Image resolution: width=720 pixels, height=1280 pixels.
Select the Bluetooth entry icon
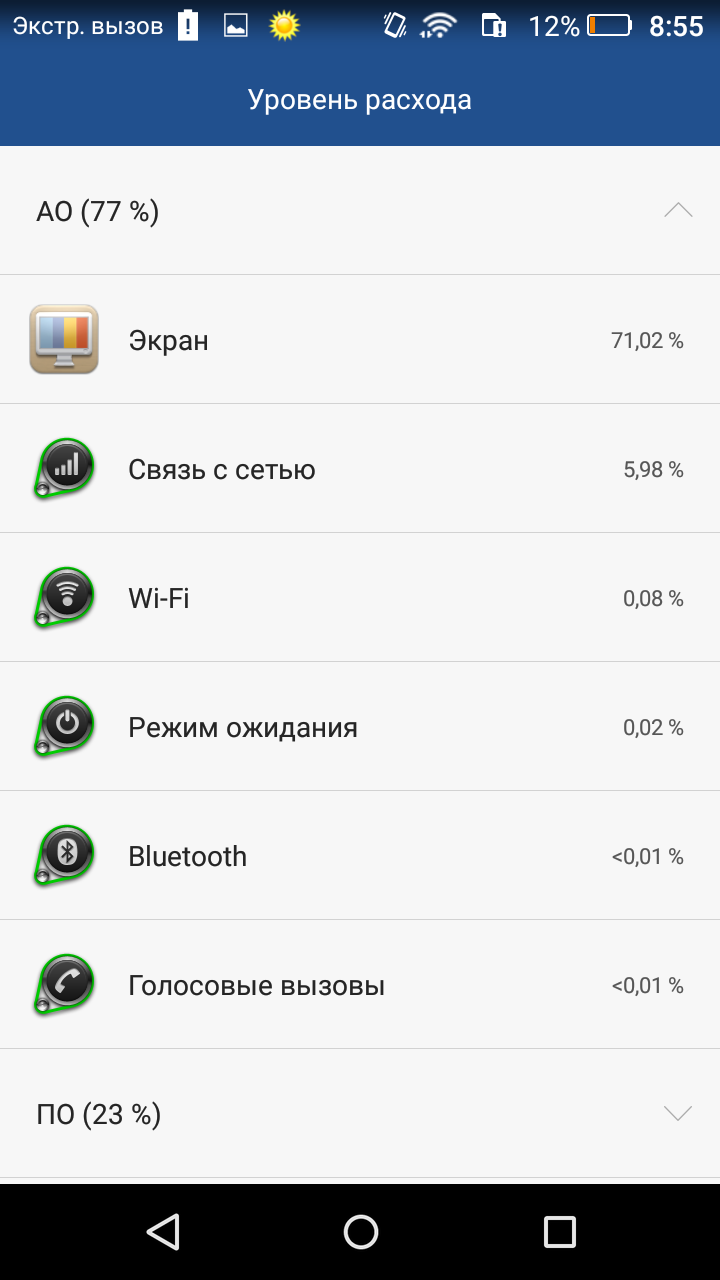point(62,855)
